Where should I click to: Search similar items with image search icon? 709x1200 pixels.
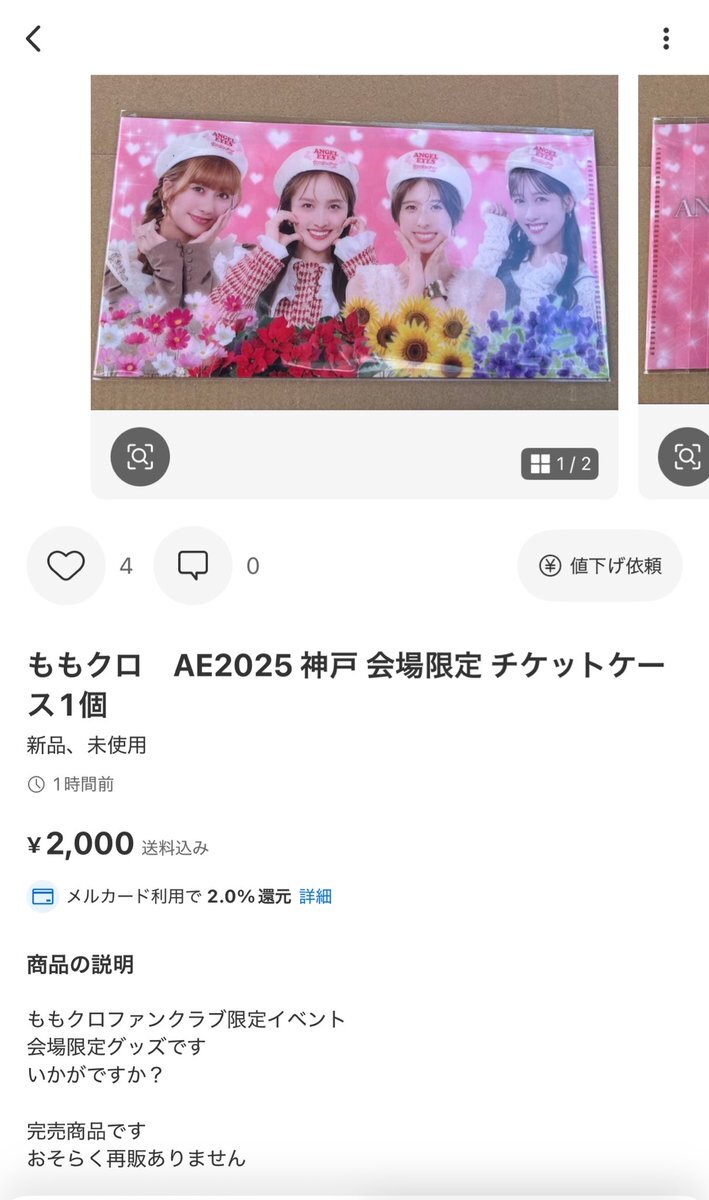pos(140,457)
